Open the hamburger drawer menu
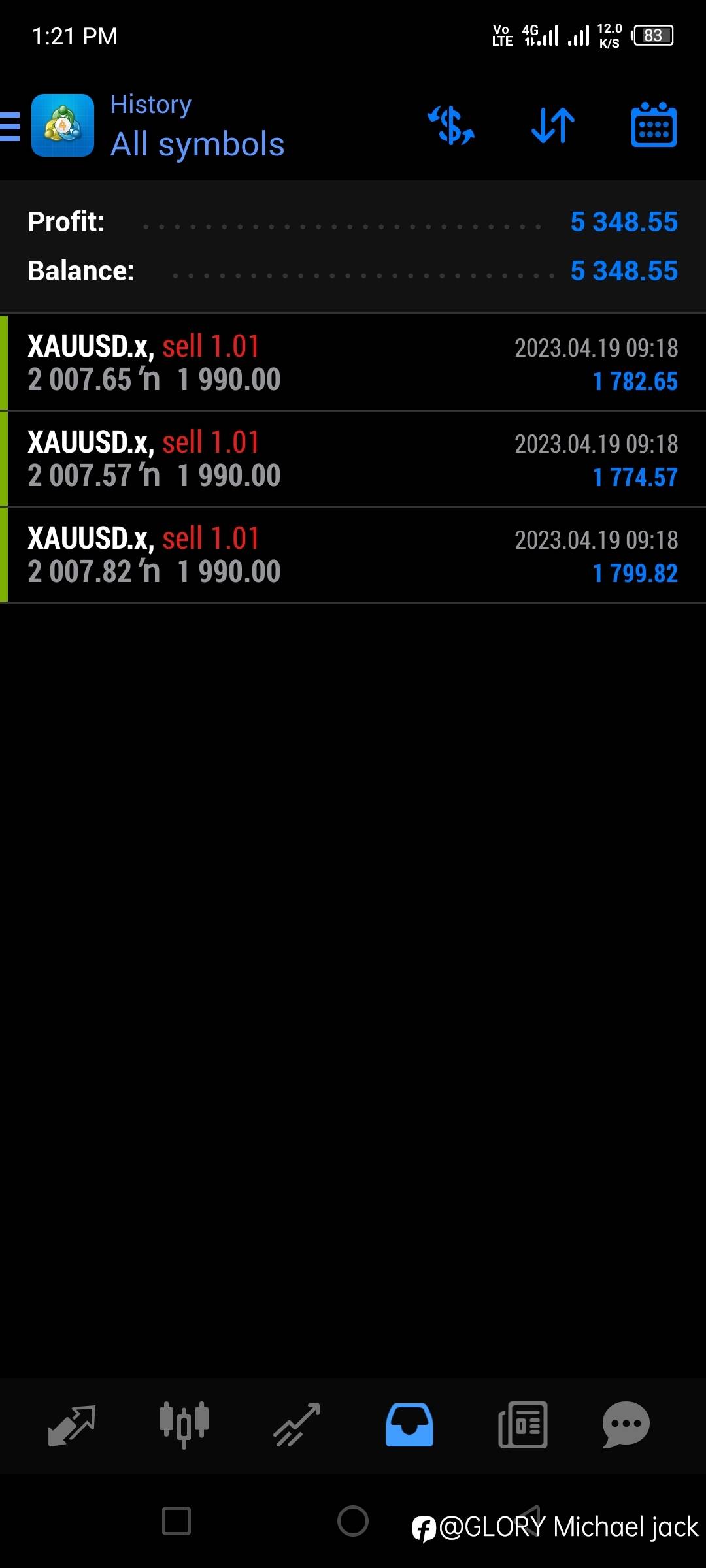The height and width of the screenshot is (1568, 706). [10, 126]
